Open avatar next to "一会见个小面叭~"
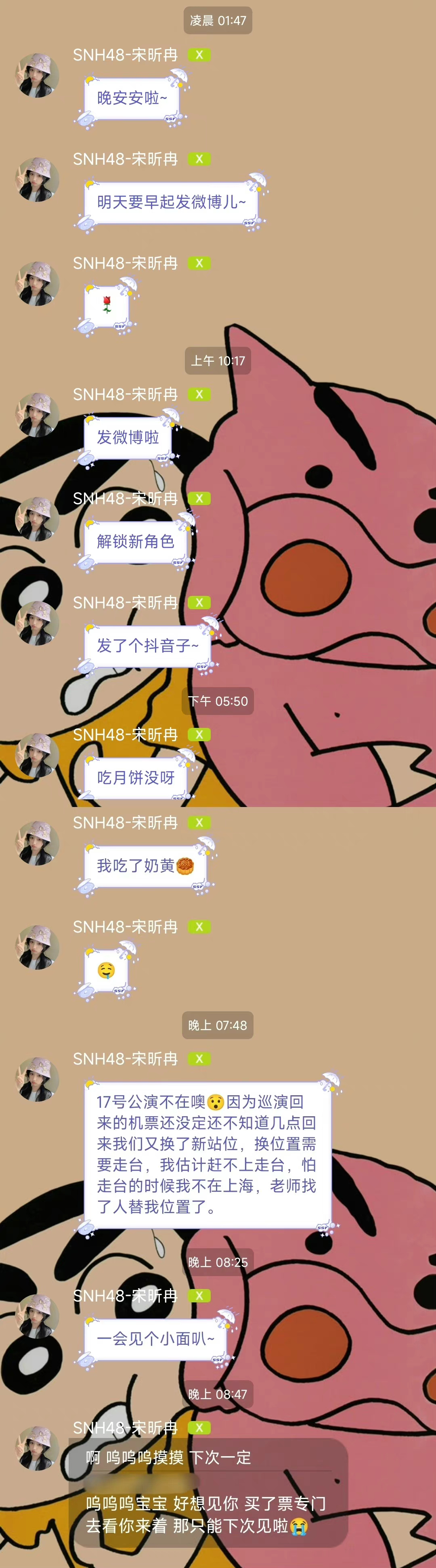Viewport: 436px width, 1568px height. point(37,1316)
